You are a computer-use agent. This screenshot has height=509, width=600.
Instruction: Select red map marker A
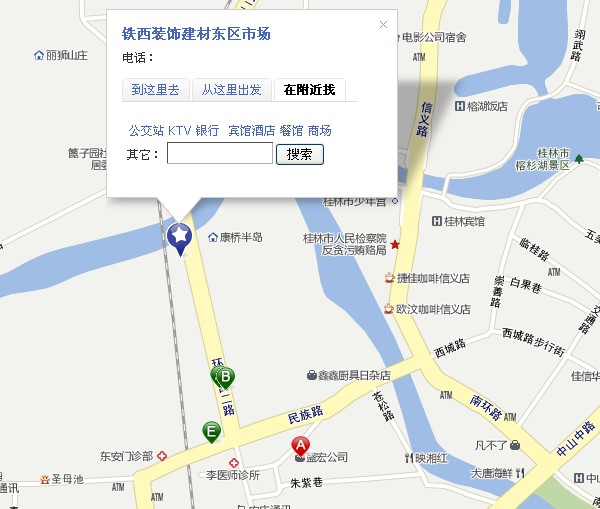coord(300,446)
